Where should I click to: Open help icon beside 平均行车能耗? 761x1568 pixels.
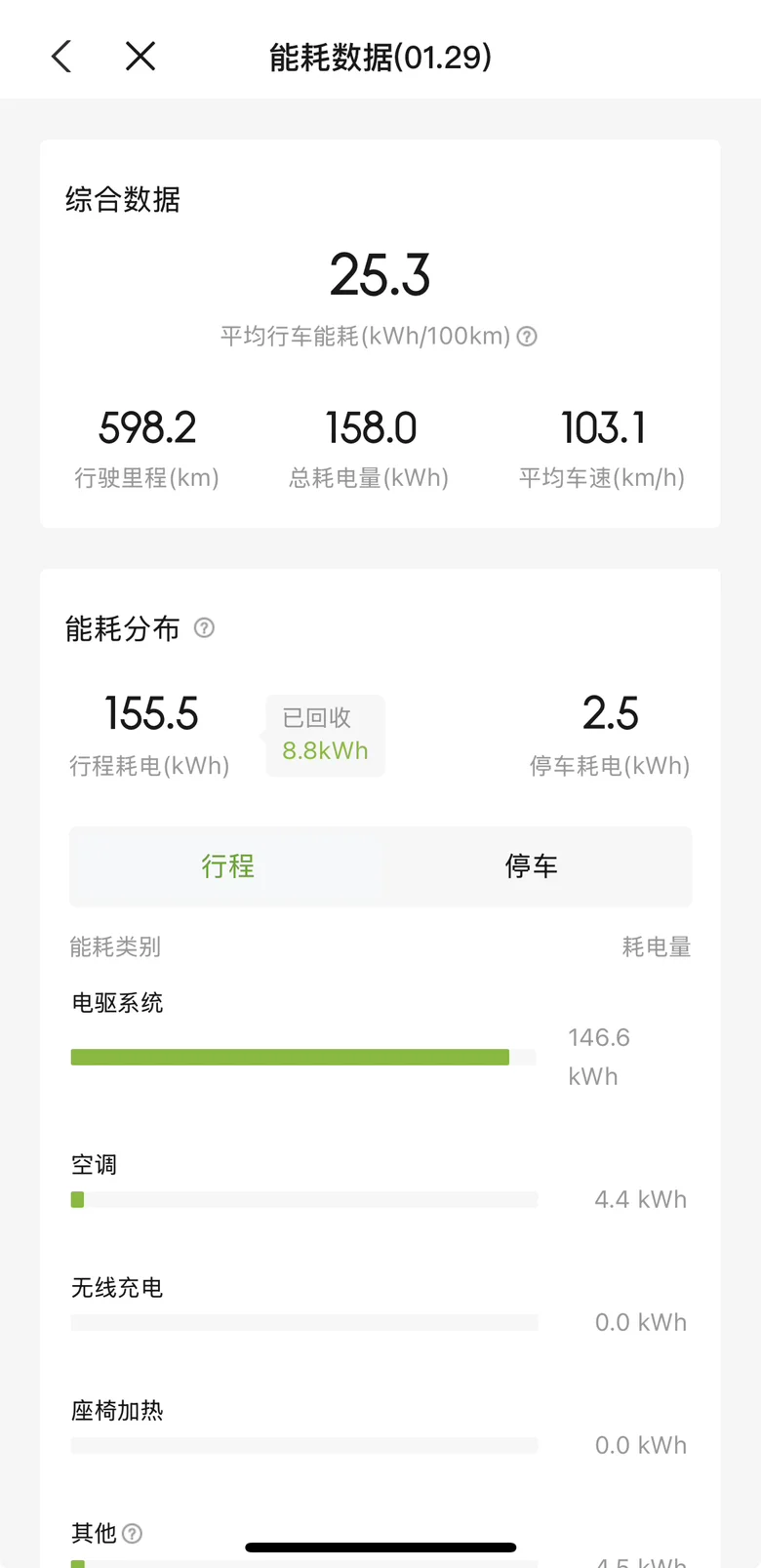527,337
